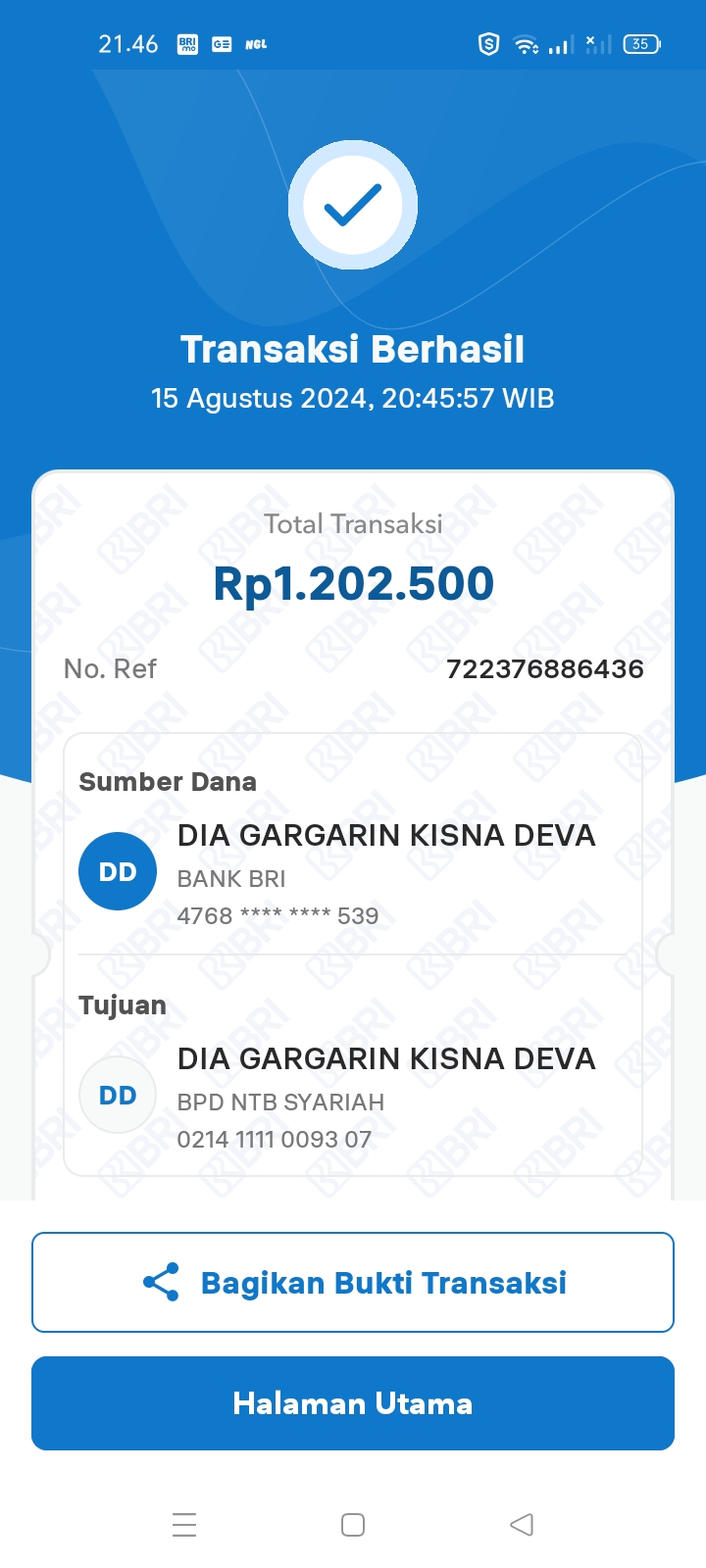Return to Halaman Utama
Screen dimensions: 706x1568
coord(353,1403)
